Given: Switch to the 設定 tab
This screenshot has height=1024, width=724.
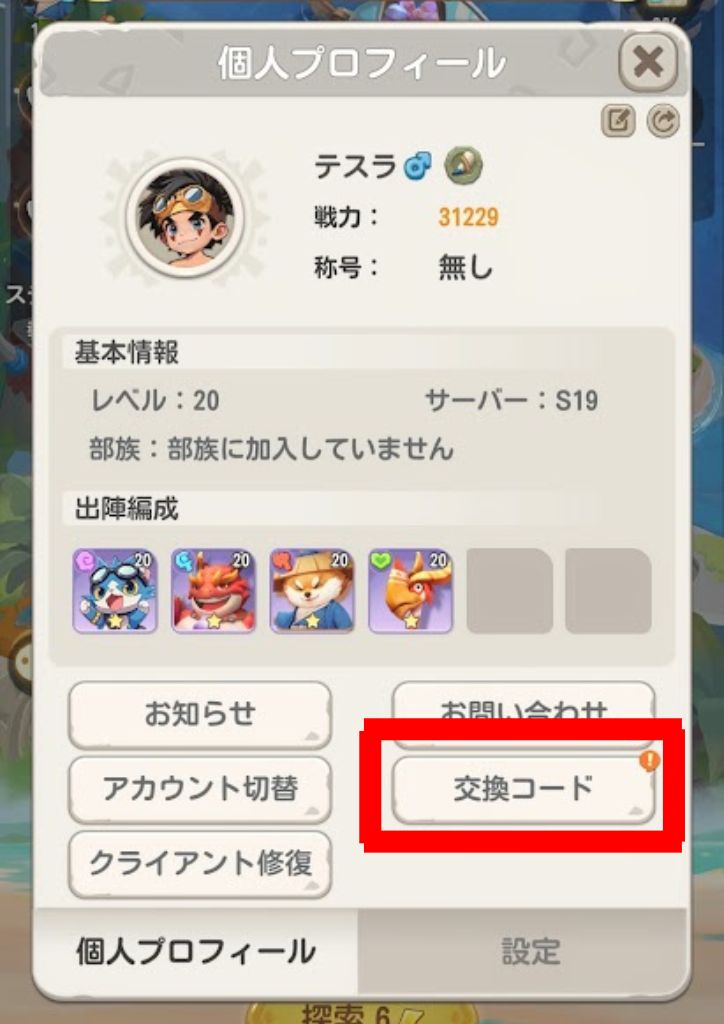Looking at the screenshot, I should [530, 951].
